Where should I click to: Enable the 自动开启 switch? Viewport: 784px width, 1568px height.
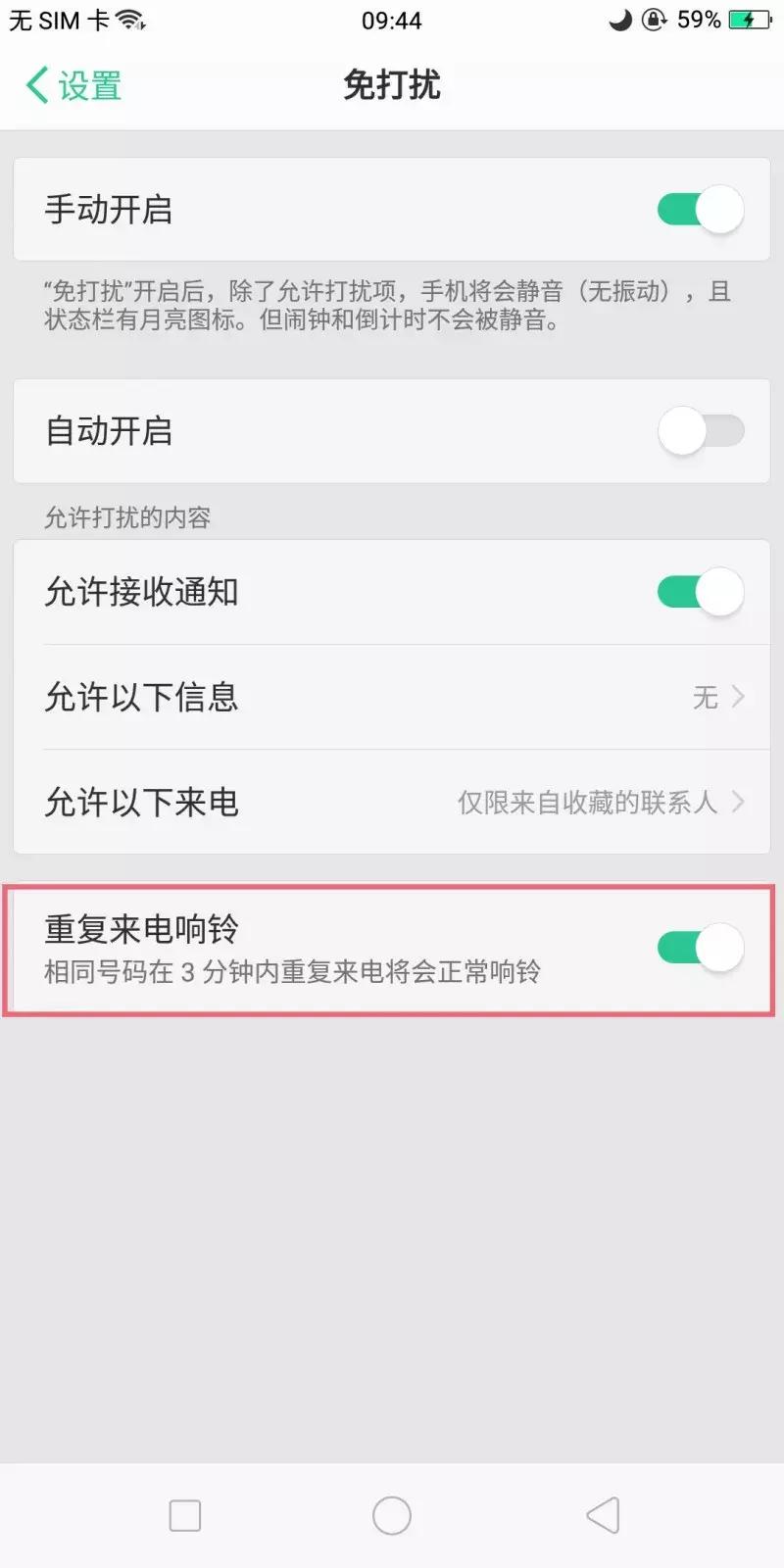[x=700, y=431]
